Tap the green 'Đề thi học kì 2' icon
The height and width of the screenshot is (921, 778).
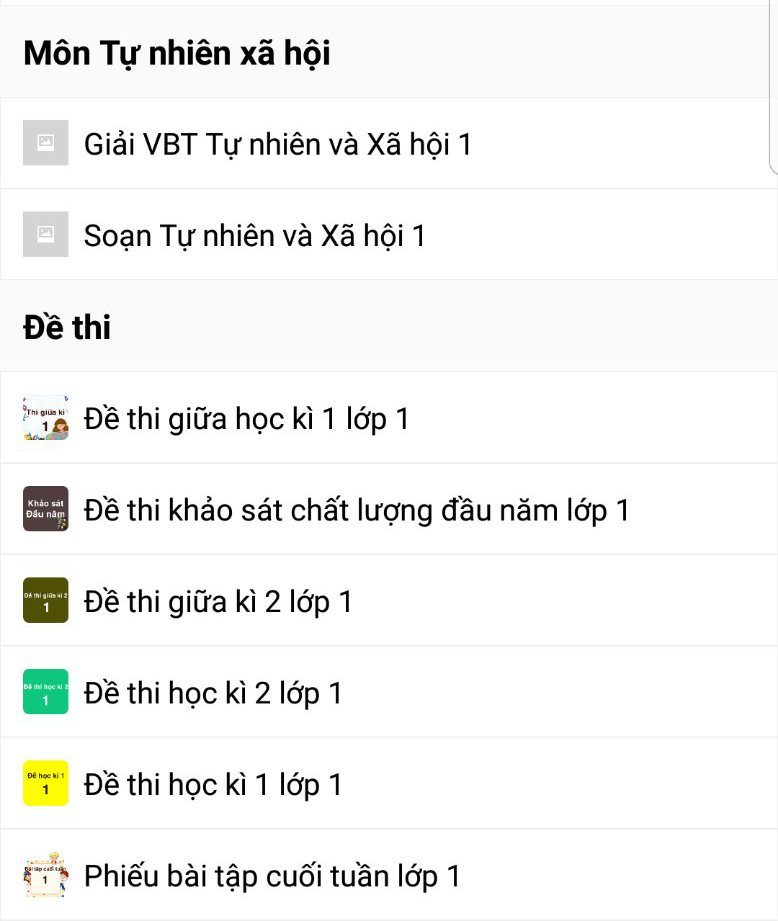click(45, 691)
